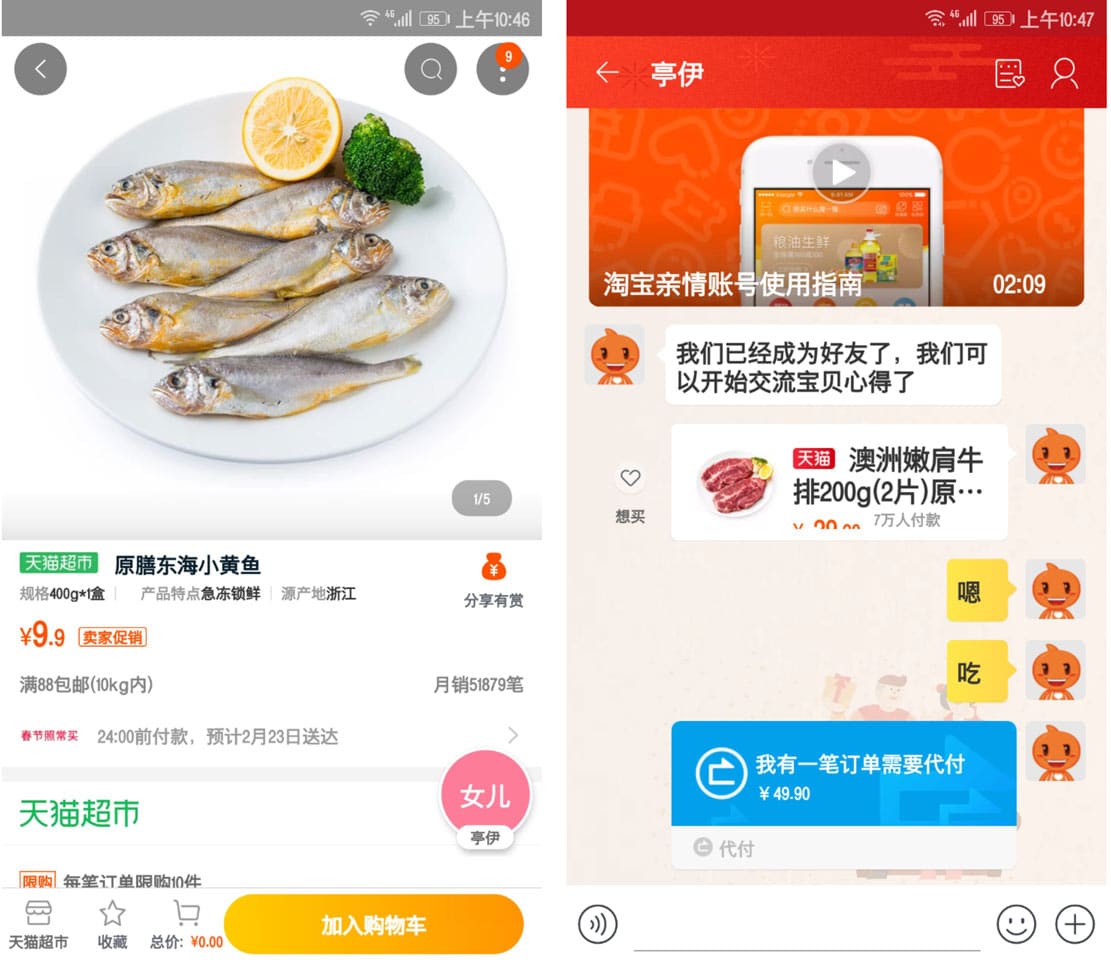Open the chat notes icon in the header
This screenshot has width=1111, height=960.
tap(1010, 73)
